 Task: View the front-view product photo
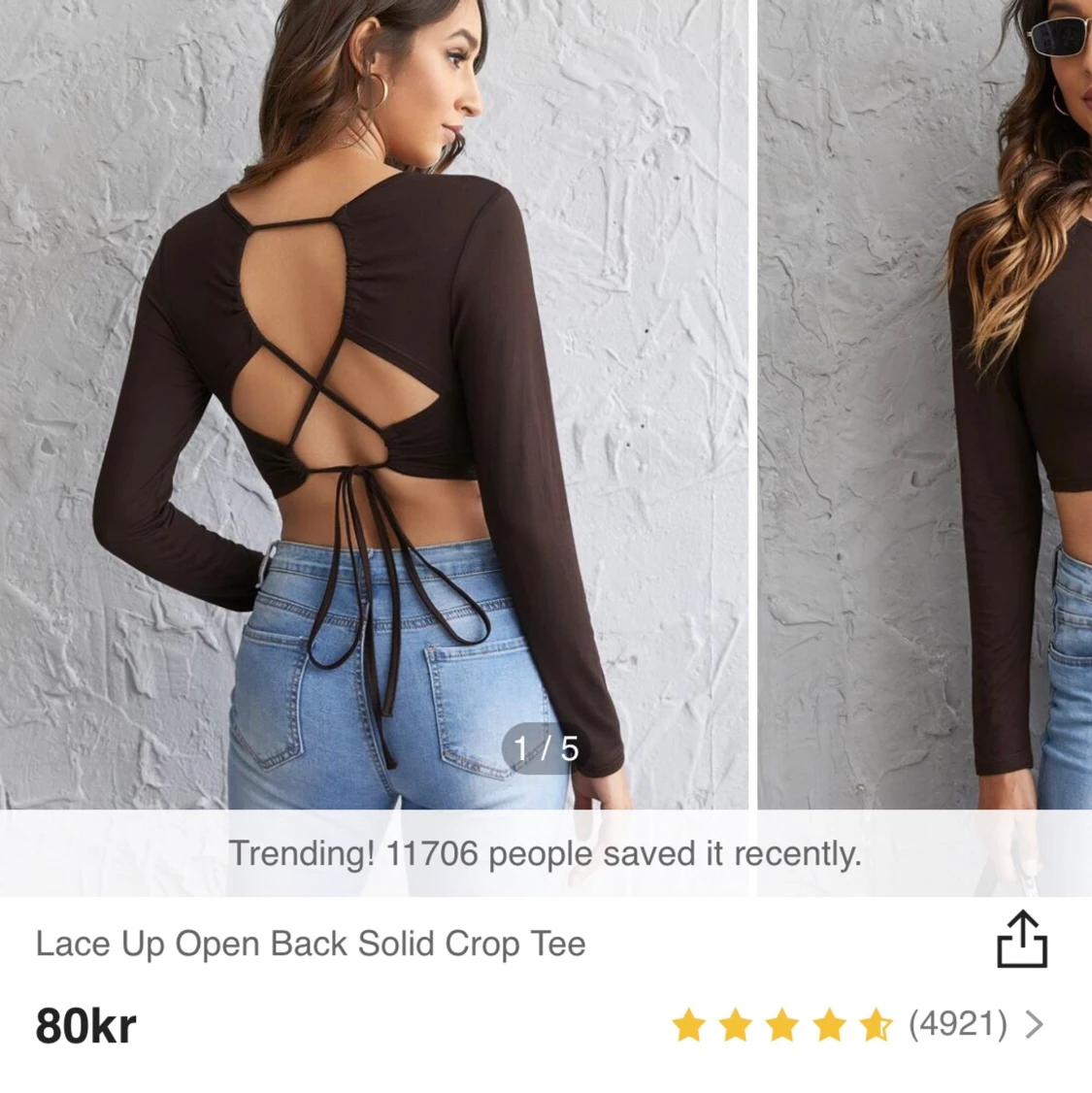tap(924, 408)
